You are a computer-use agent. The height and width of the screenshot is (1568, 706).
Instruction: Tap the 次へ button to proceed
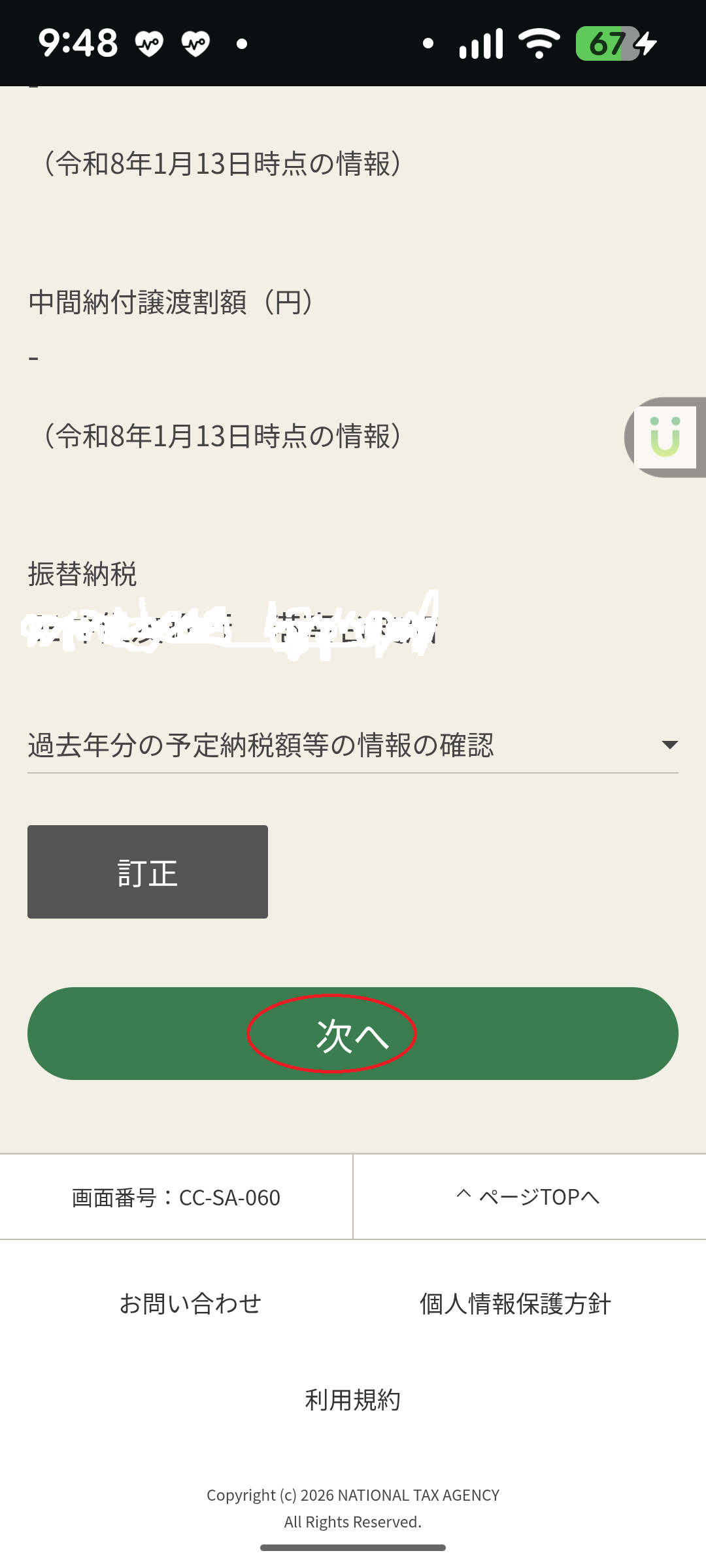coord(352,1034)
